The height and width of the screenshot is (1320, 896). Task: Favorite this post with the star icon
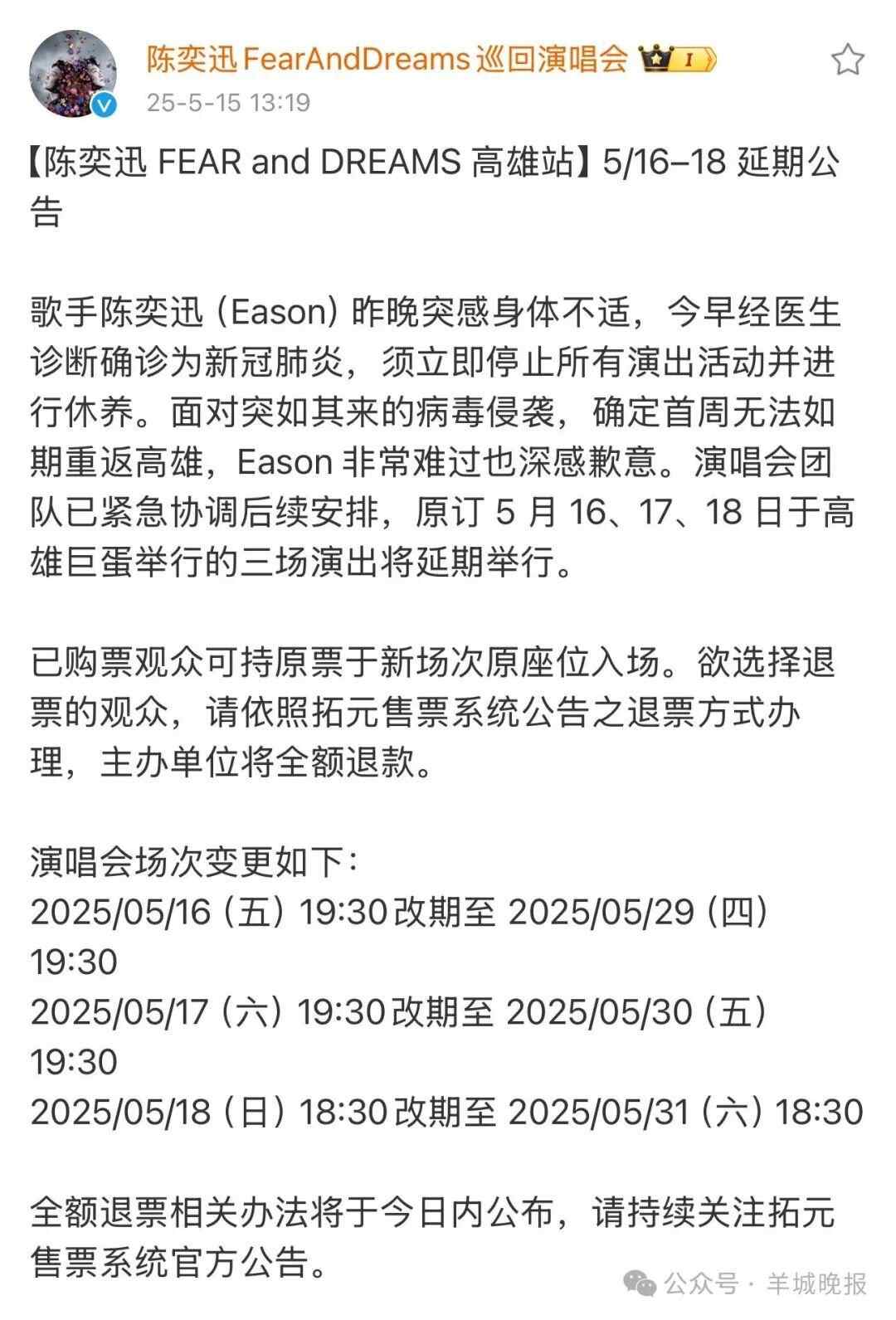point(847,61)
